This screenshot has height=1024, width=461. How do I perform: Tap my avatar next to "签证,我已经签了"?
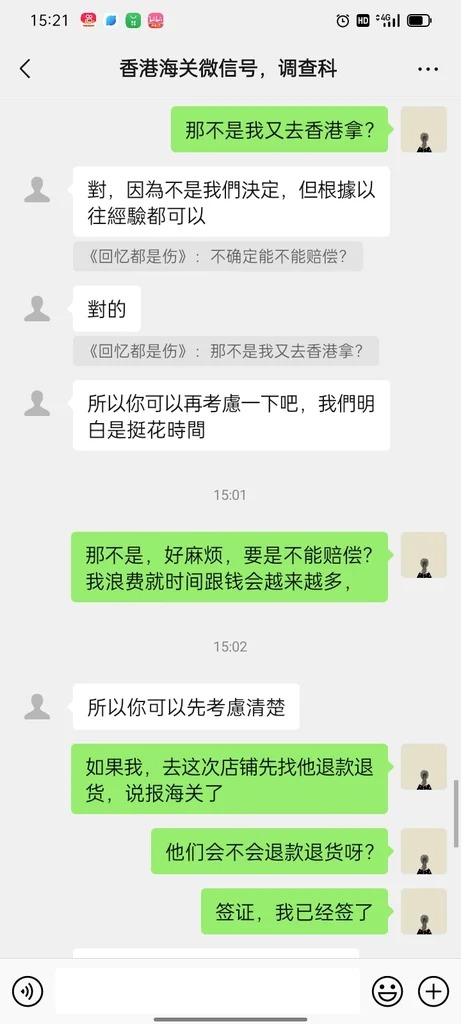click(x=424, y=911)
